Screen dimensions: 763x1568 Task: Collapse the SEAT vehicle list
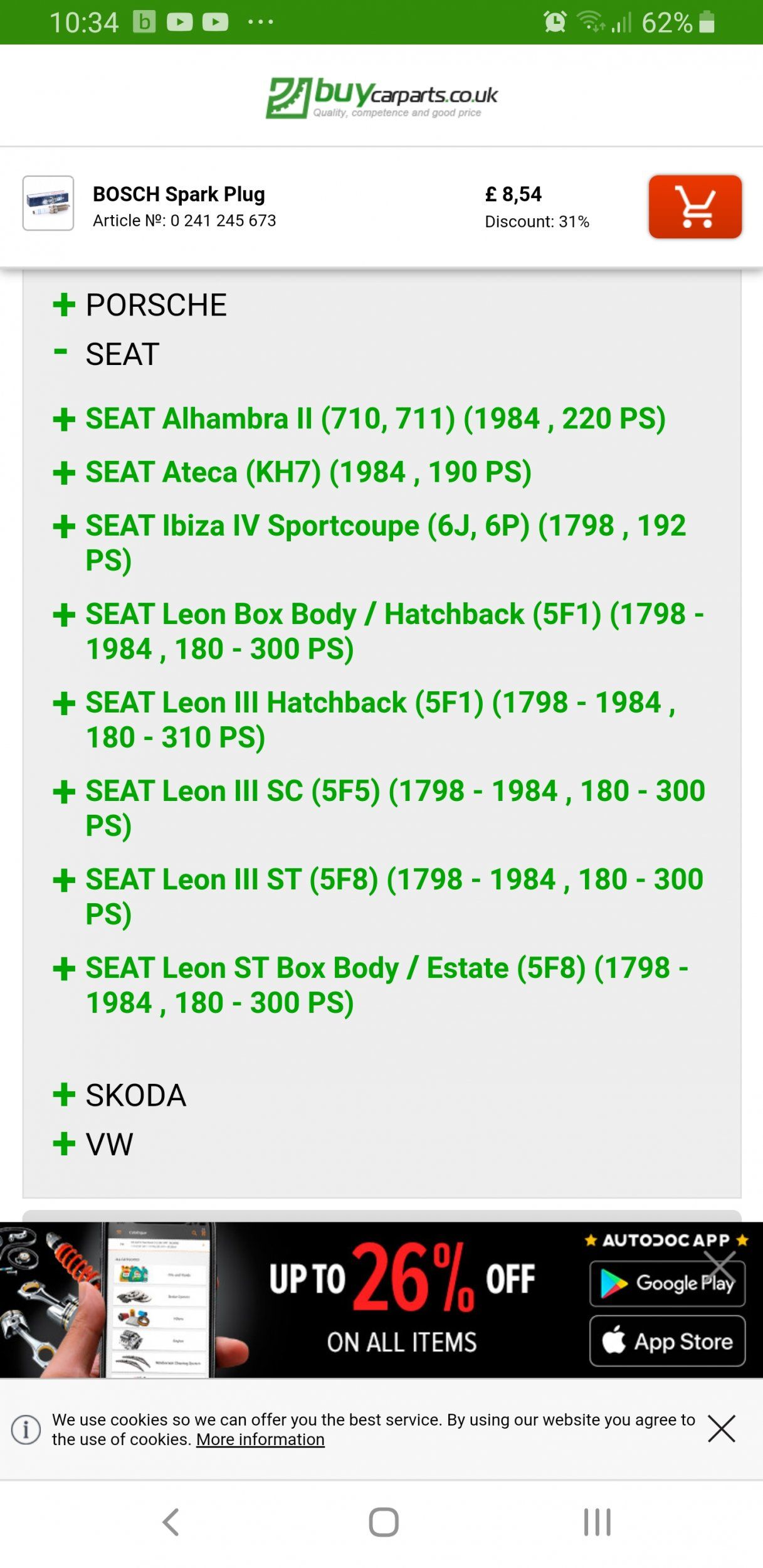(x=107, y=354)
